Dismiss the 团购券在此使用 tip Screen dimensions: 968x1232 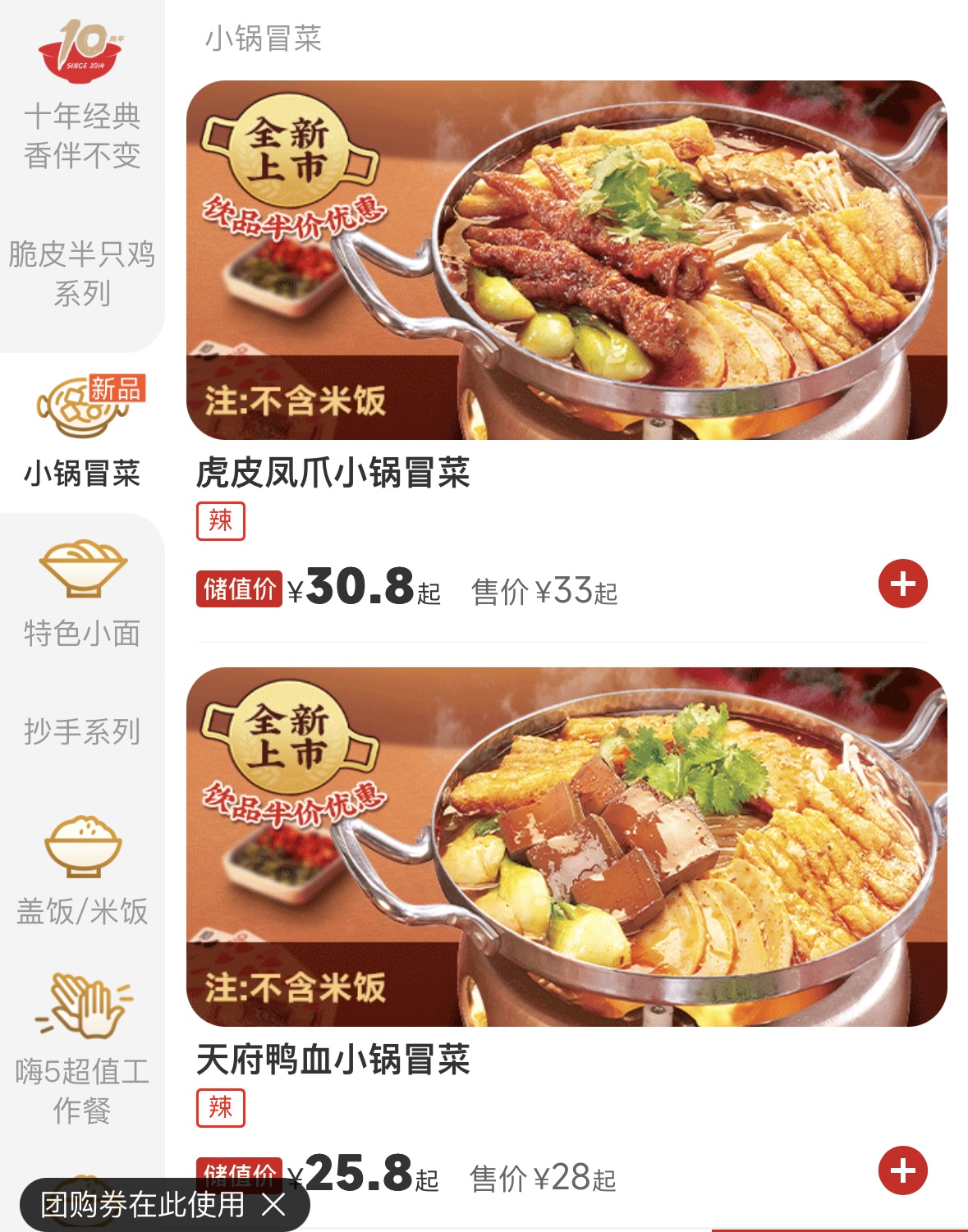point(273,1205)
